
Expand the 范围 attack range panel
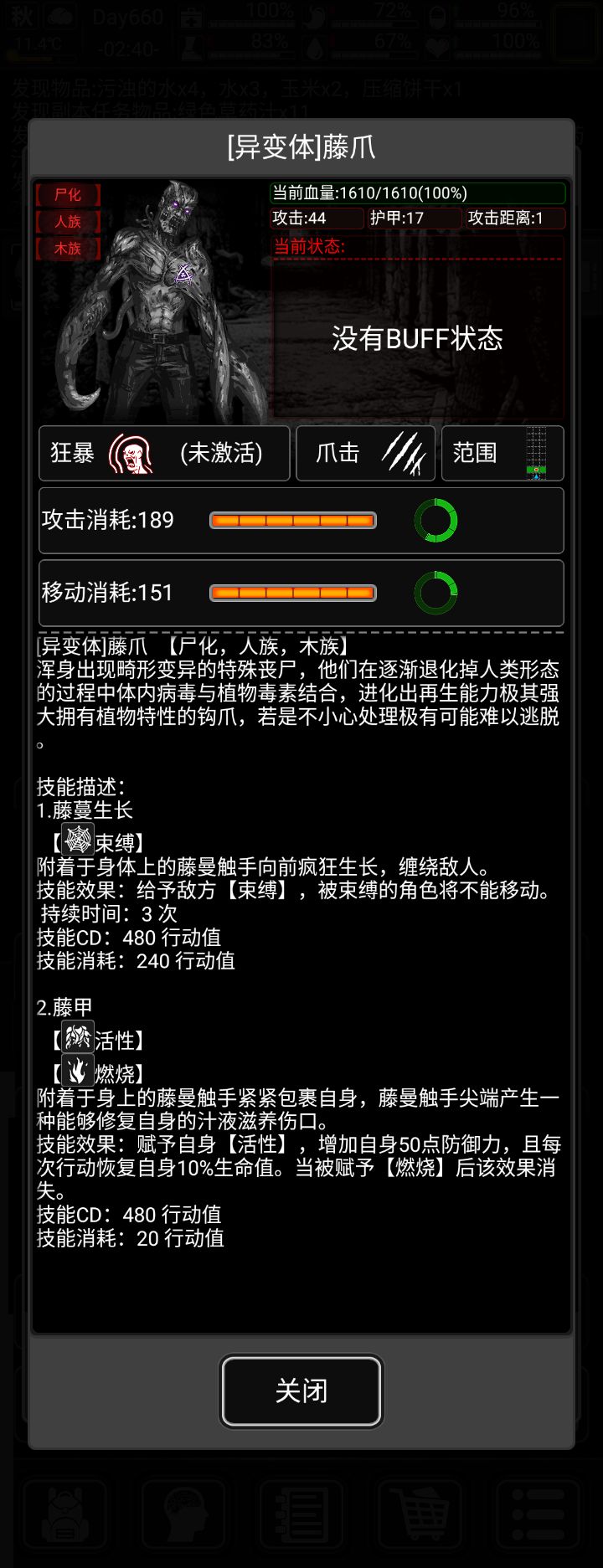[x=502, y=454]
